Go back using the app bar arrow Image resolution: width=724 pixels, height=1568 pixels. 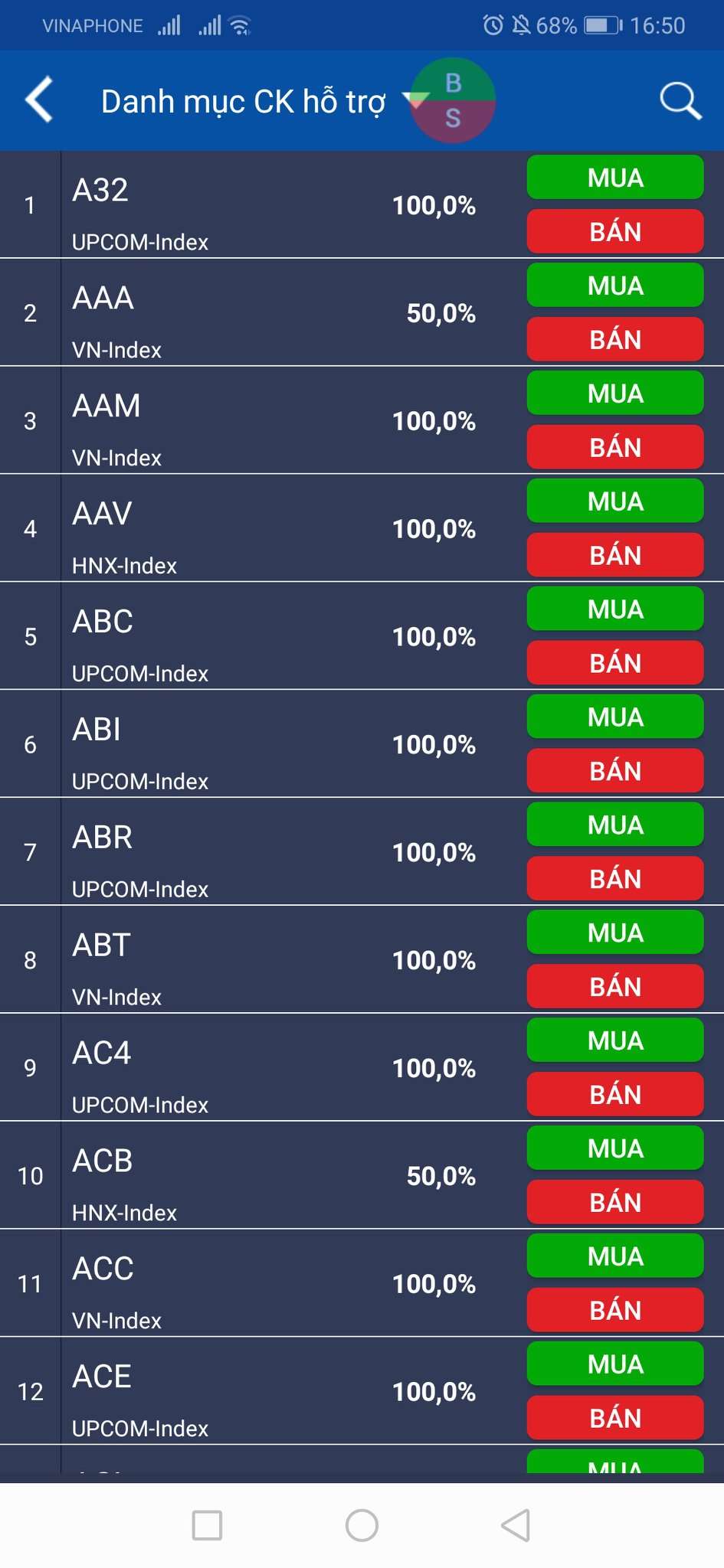coord(40,100)
